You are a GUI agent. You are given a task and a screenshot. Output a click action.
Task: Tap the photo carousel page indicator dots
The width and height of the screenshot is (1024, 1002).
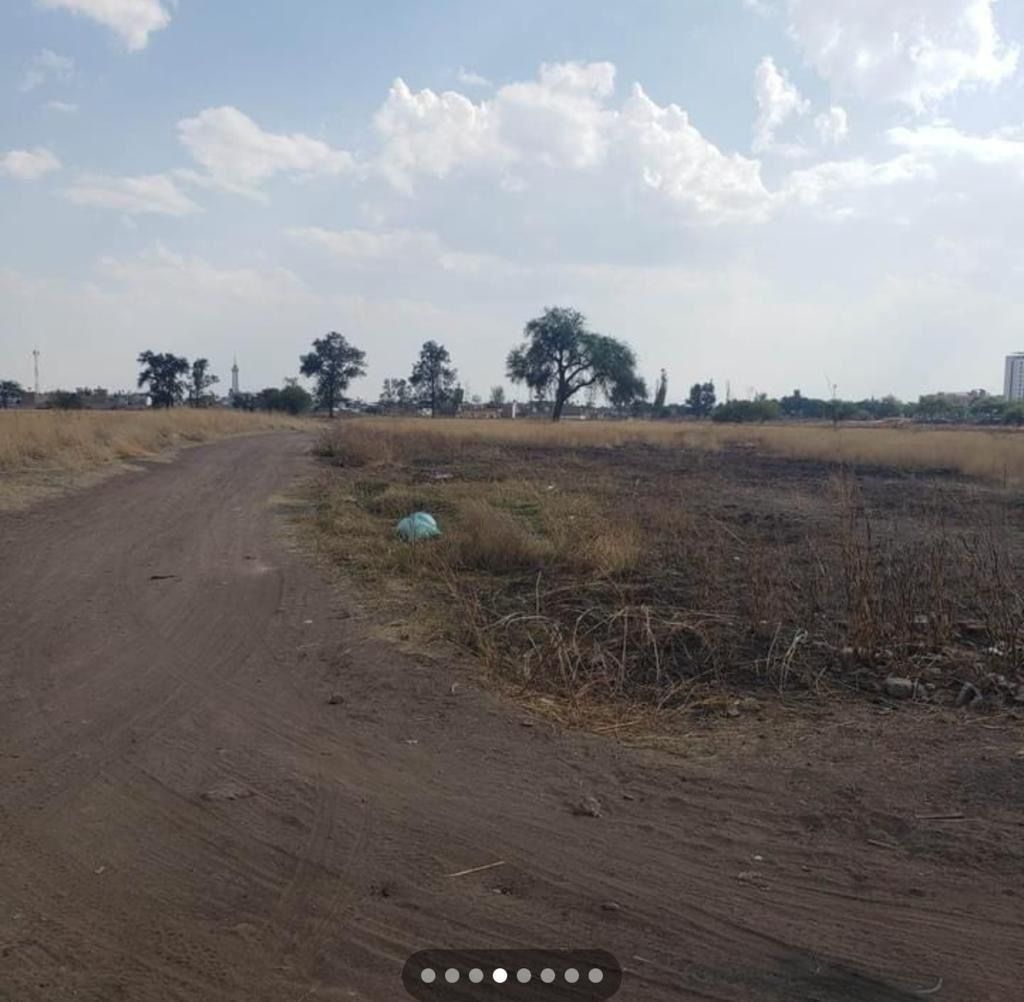point(511,975)
